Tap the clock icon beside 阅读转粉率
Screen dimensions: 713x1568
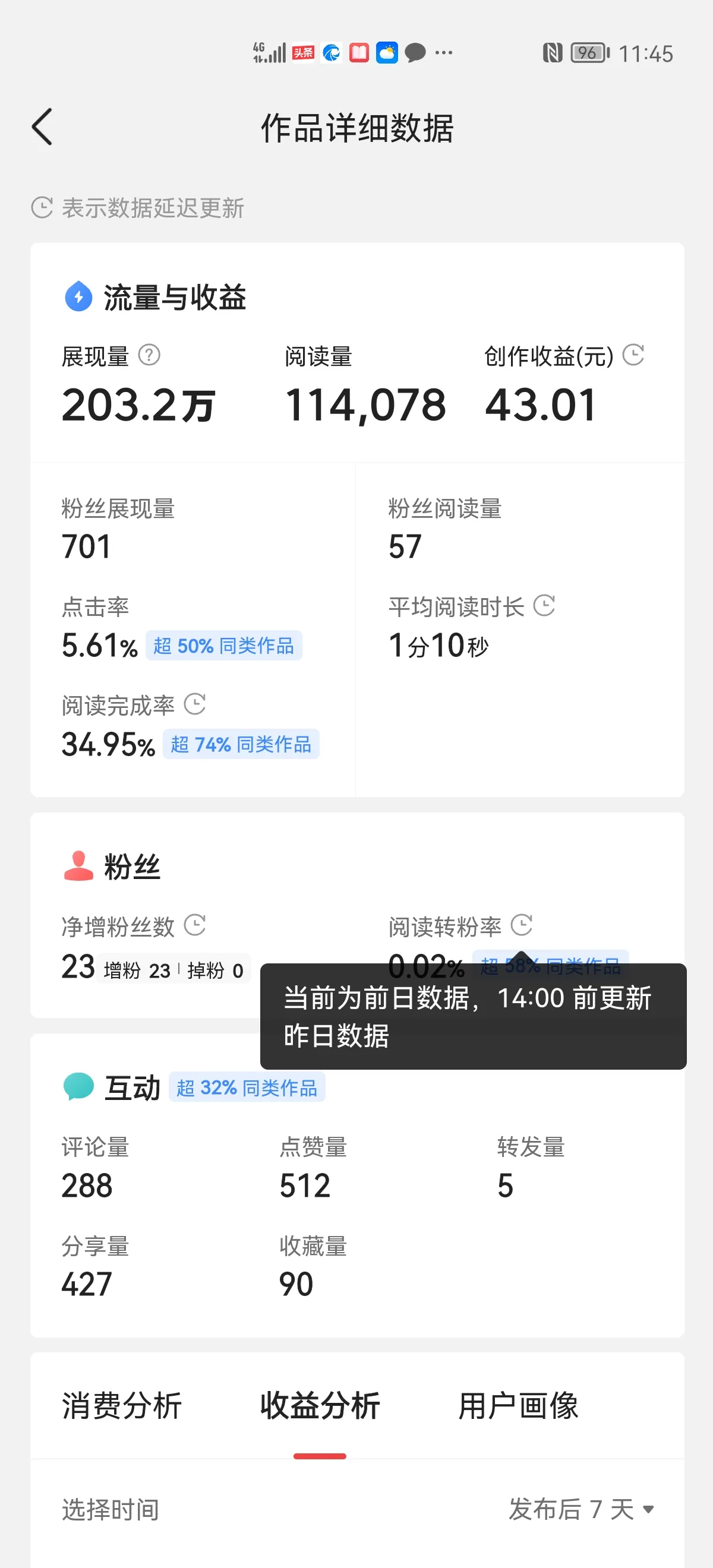[x=522, y=925]
